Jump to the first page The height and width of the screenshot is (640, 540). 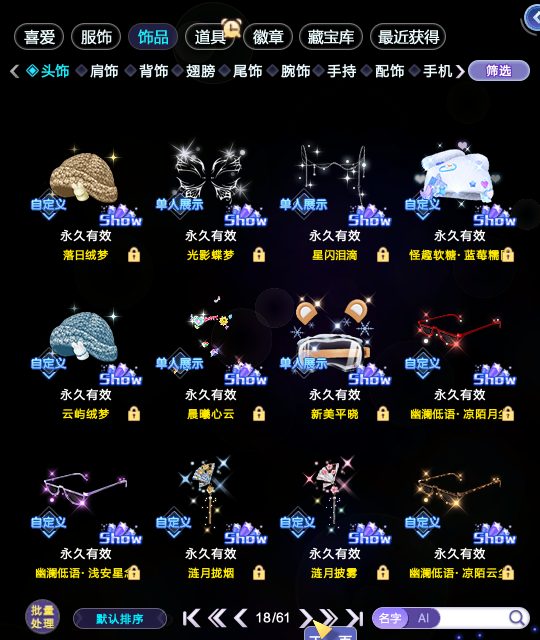pos(191,618)
